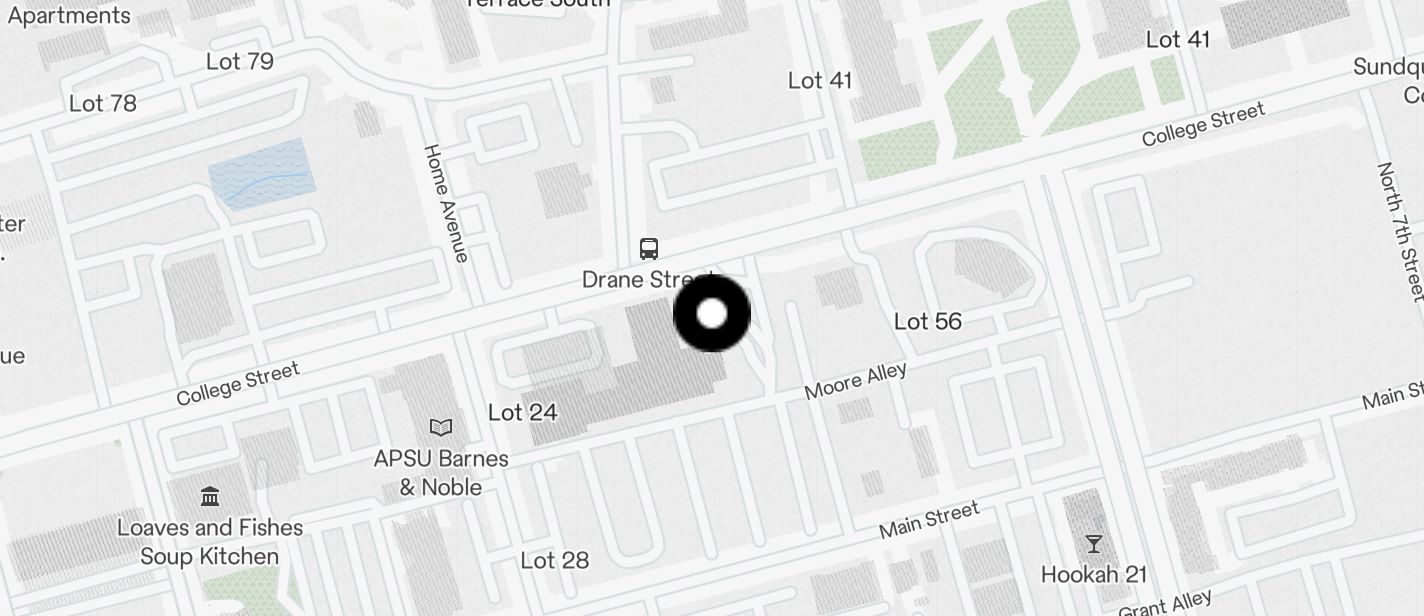The height and width of the screenshot is (616, 1424).
Task: Select the APSU Barnes & Noble marker
Action: [440, 428]
